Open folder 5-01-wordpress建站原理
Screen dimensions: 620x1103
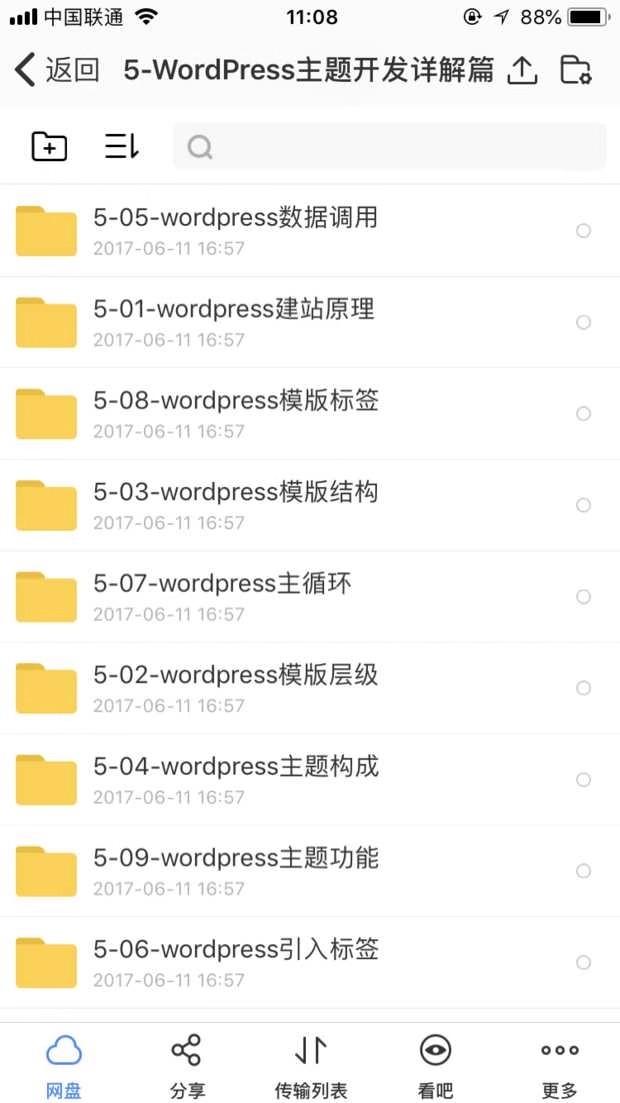coord(234,322)
